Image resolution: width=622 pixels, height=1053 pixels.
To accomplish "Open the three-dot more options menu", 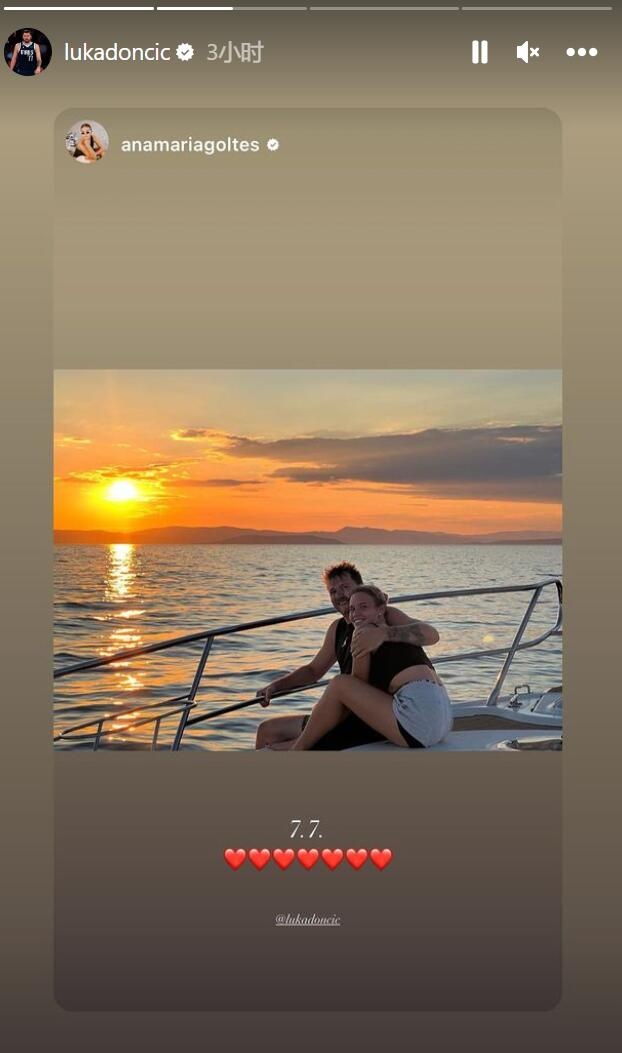I will point(581,52).
